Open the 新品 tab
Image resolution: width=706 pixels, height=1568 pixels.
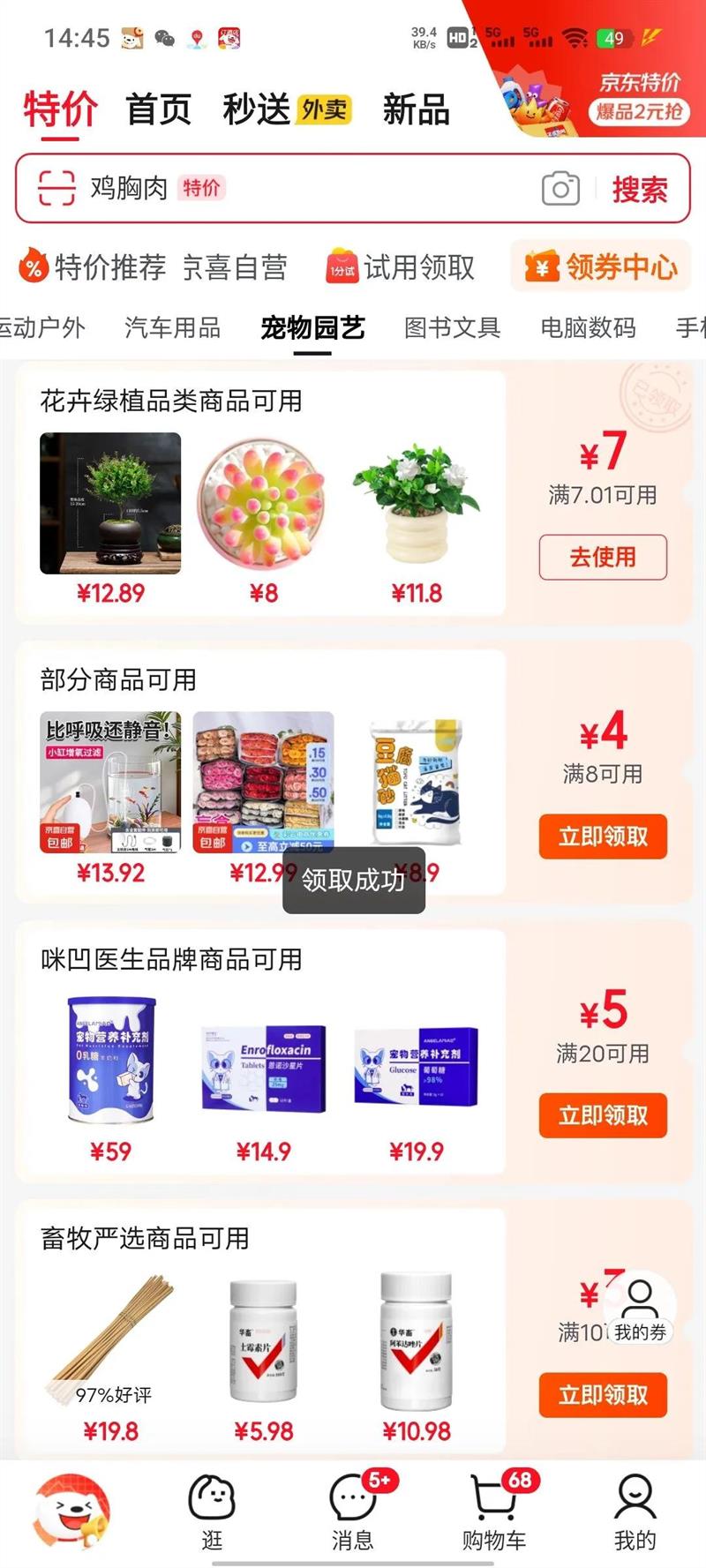click(x=416, y=109)
